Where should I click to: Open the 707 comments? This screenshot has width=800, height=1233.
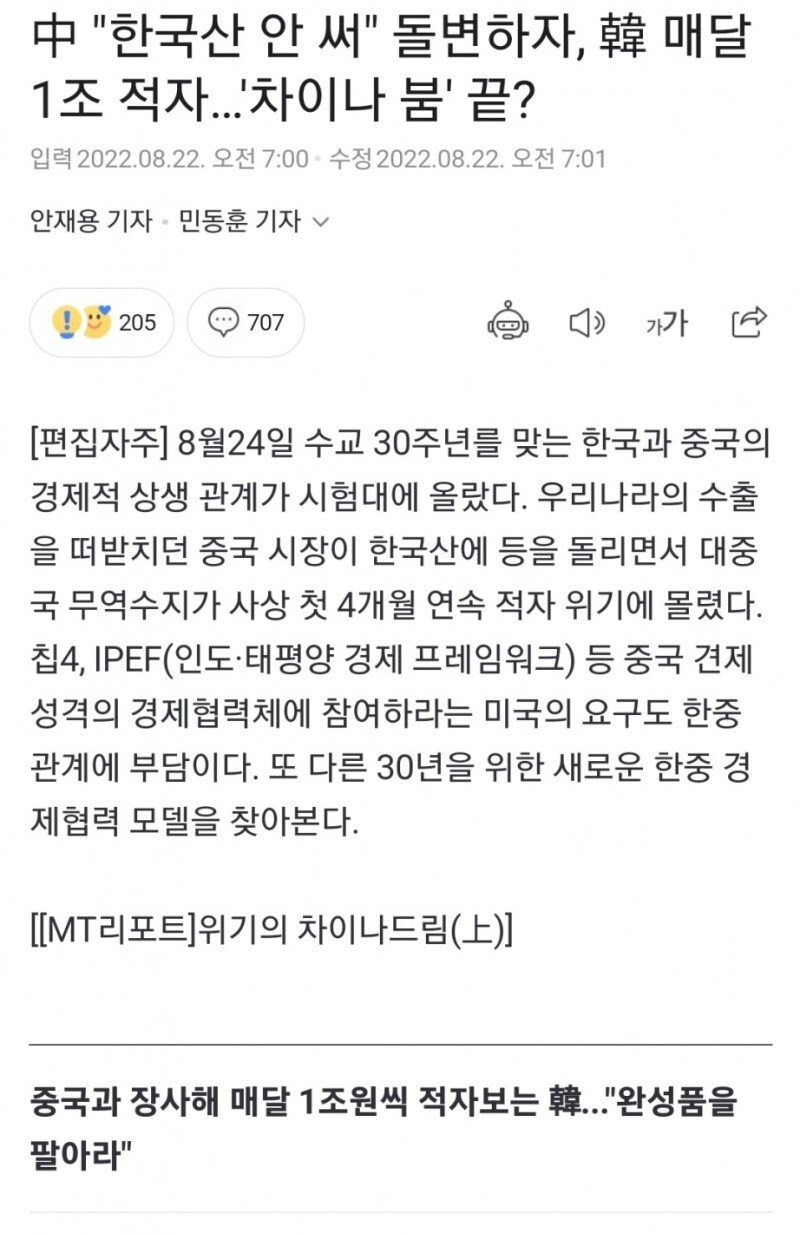coord(246,322)
